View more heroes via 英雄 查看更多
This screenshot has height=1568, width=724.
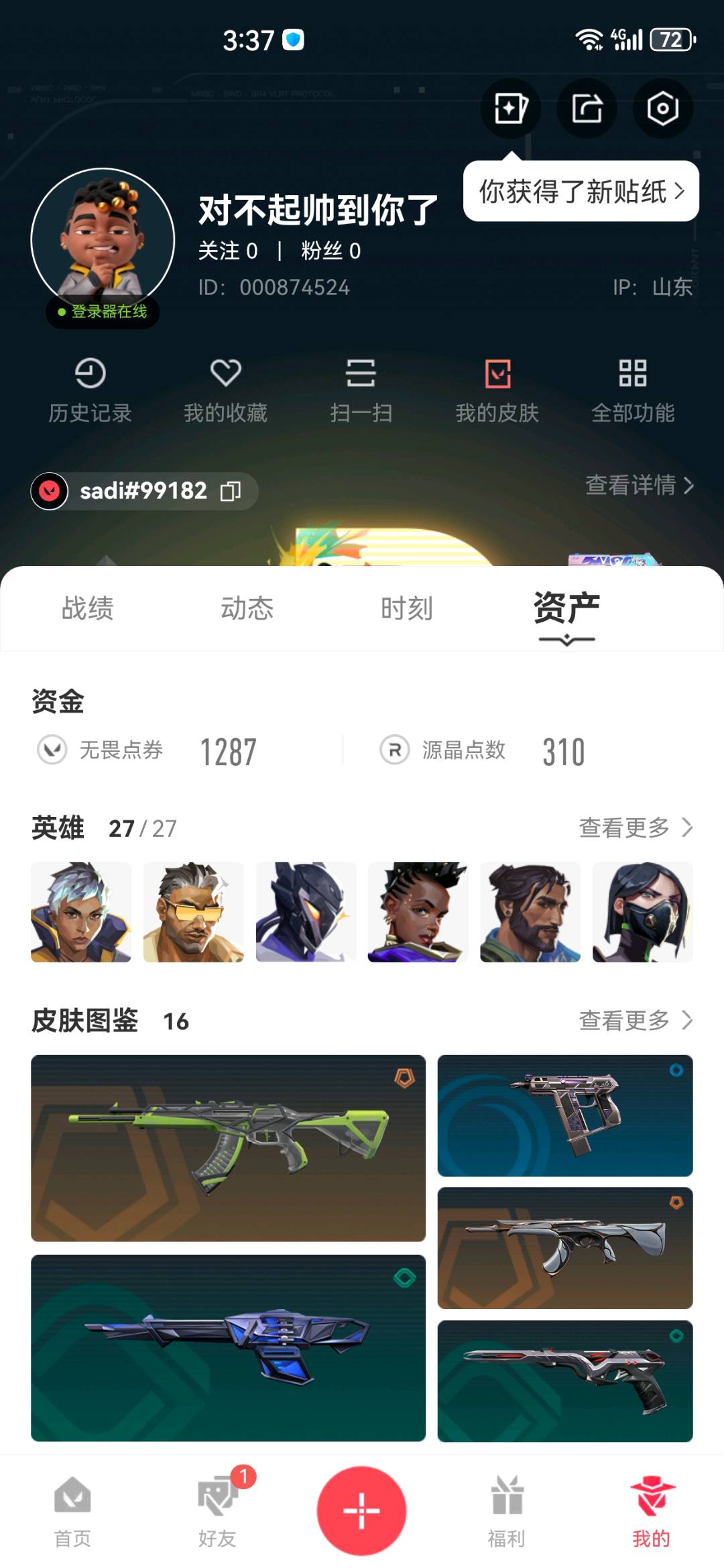pyautogui.click(x=635, y=828)
